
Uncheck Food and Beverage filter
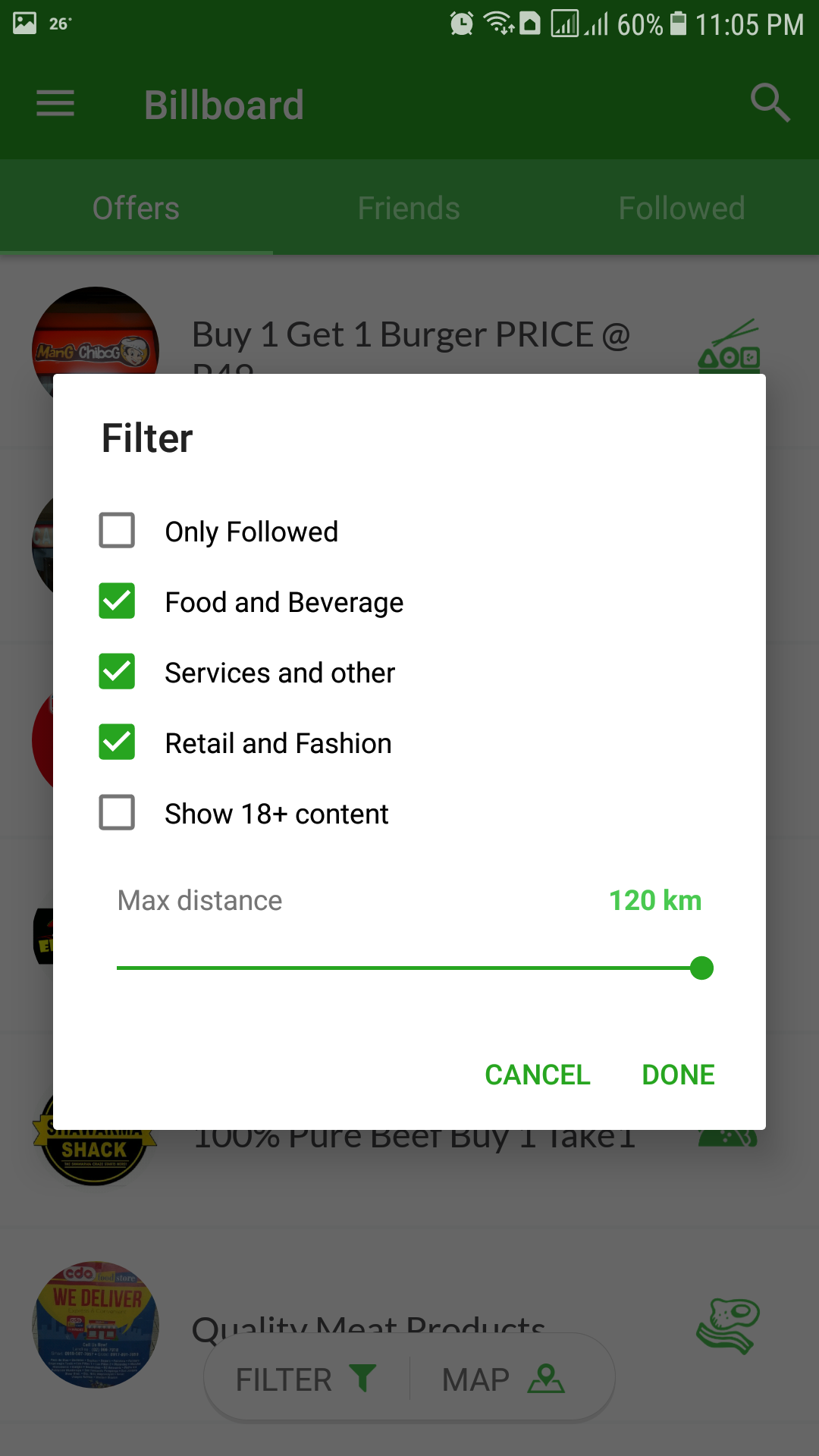(x=117, y=601)
